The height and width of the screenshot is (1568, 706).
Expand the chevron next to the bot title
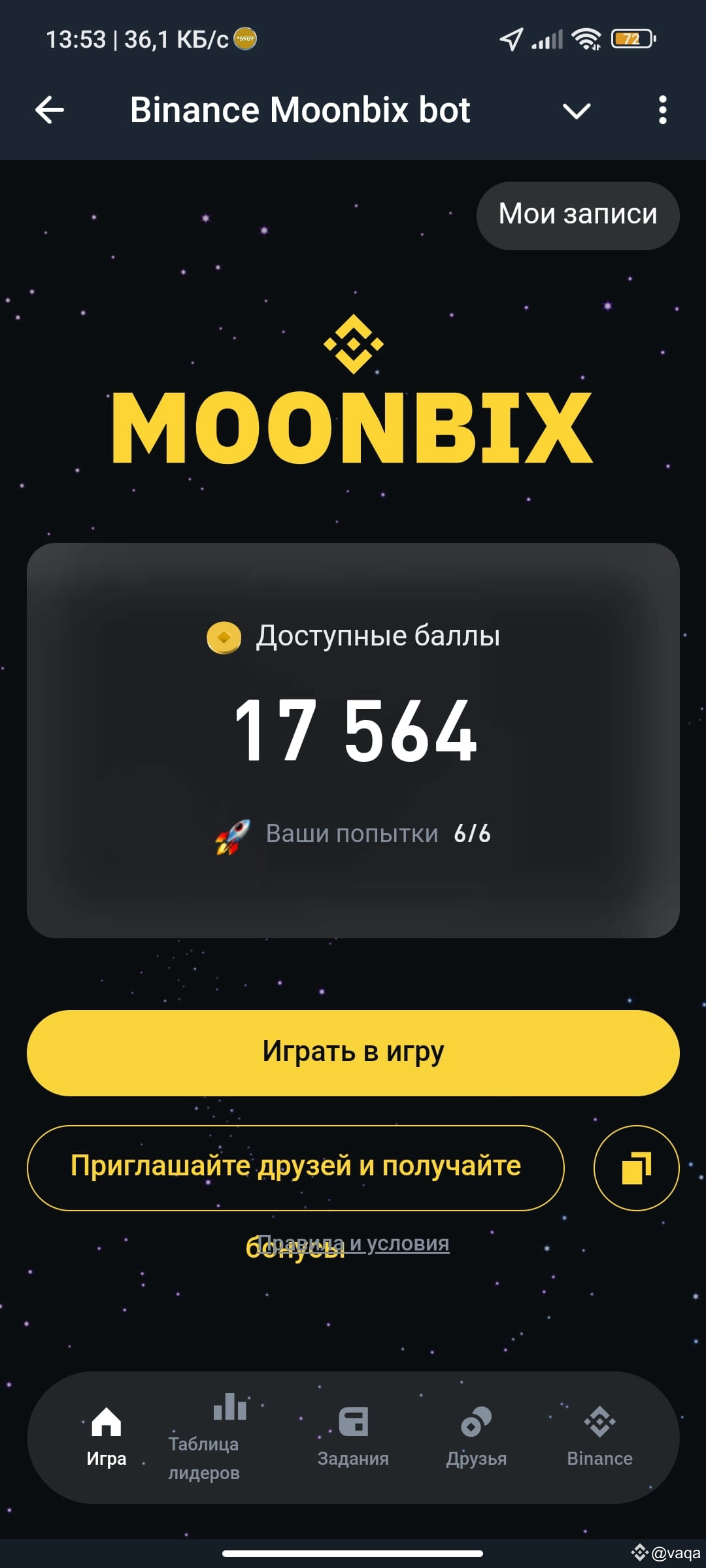pyautogui.click(x=576, y=111)
